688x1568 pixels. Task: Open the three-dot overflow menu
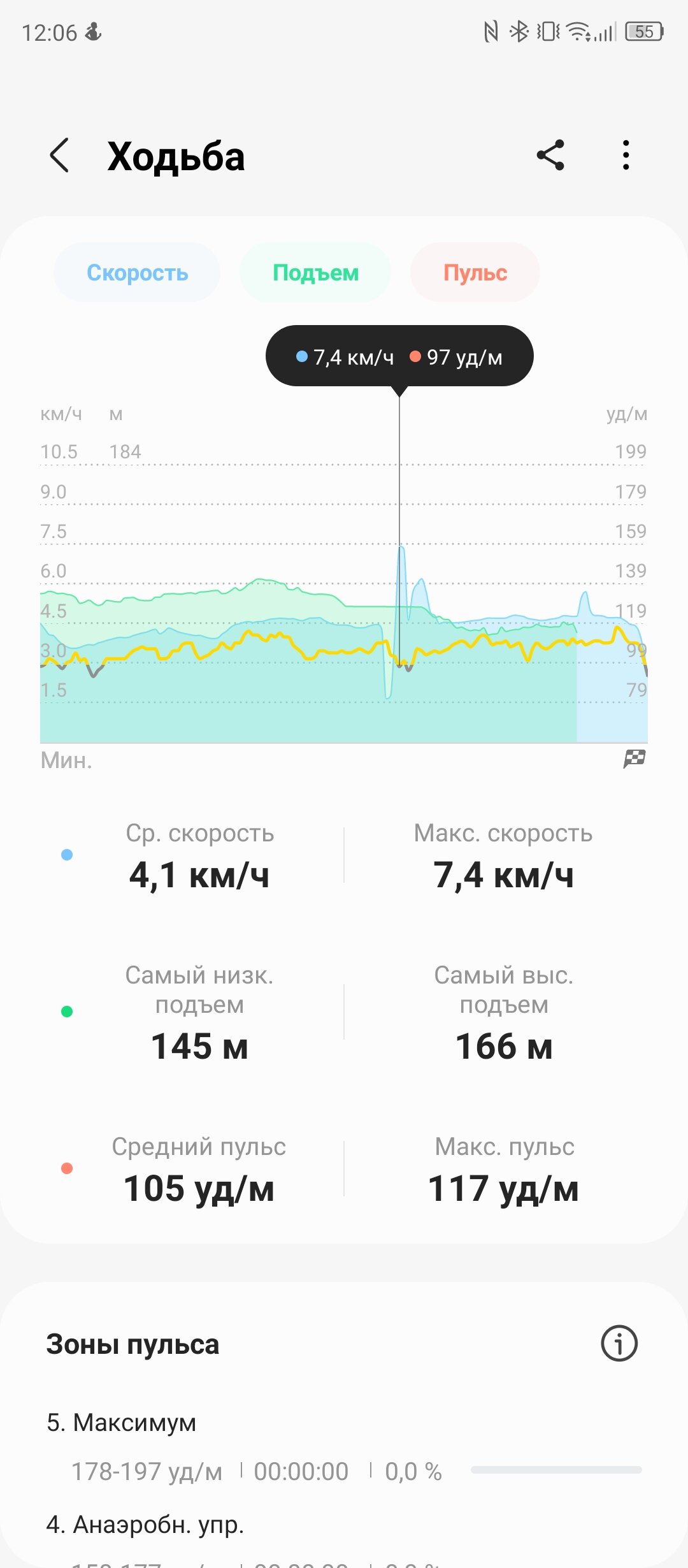[x=626, y=155]
